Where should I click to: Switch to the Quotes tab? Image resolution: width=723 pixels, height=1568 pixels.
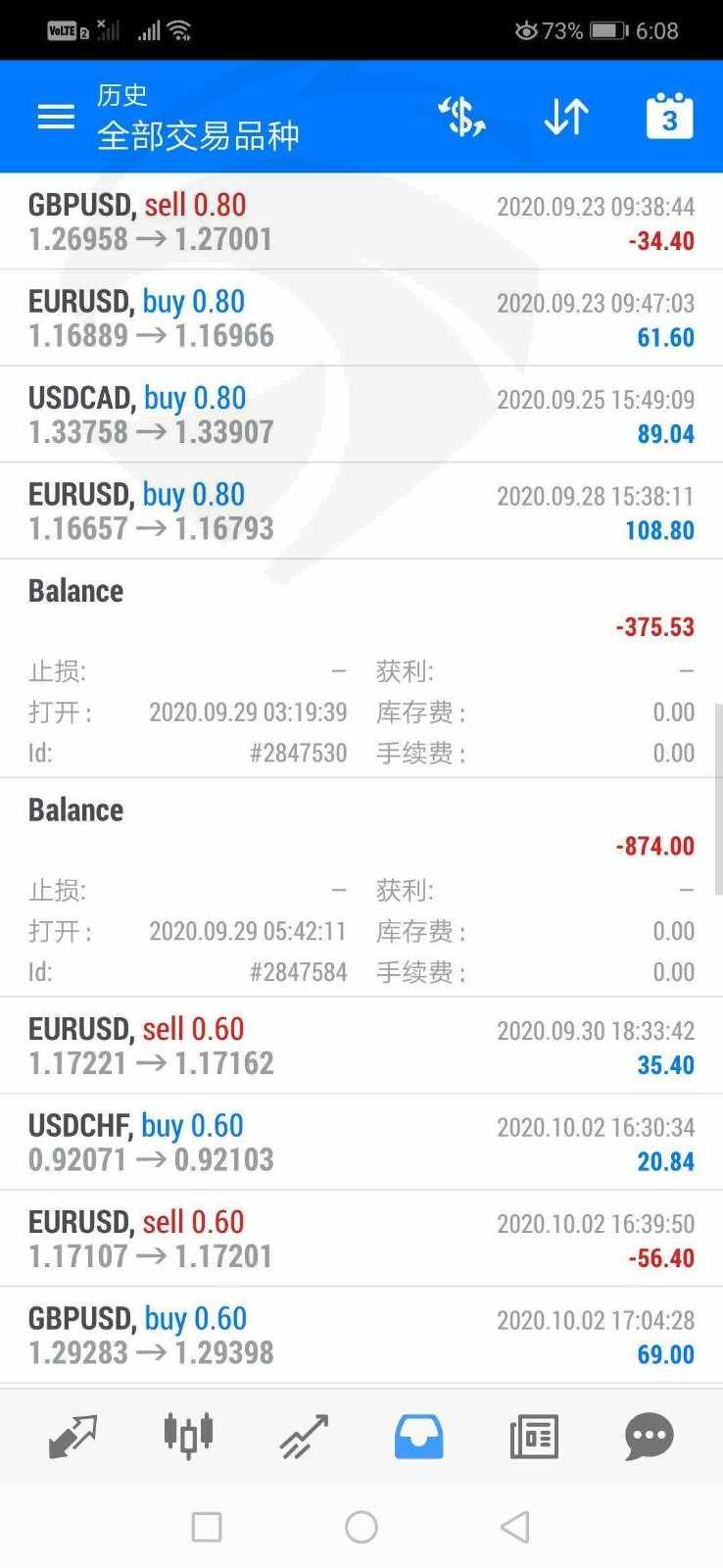72,1437
